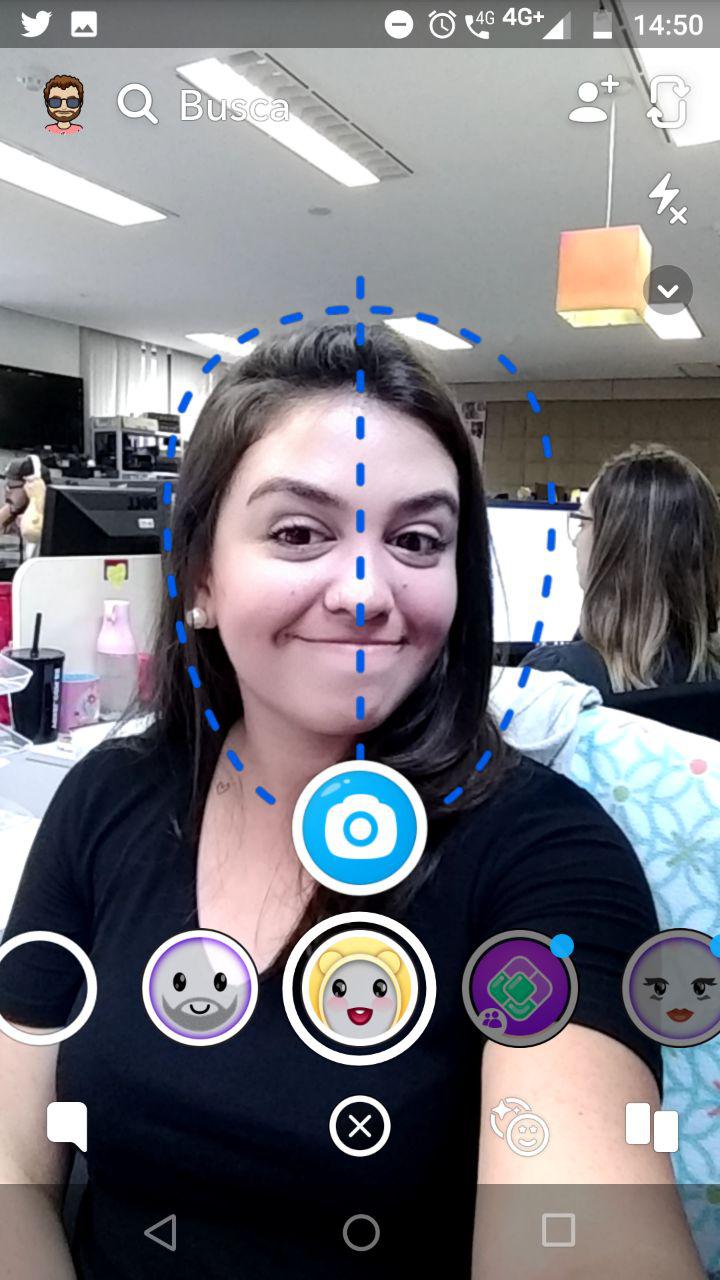This screenshot has height=1280, width=720.
Task: Open the stories and Discover cards icon
Action: tap(652, 1127)
